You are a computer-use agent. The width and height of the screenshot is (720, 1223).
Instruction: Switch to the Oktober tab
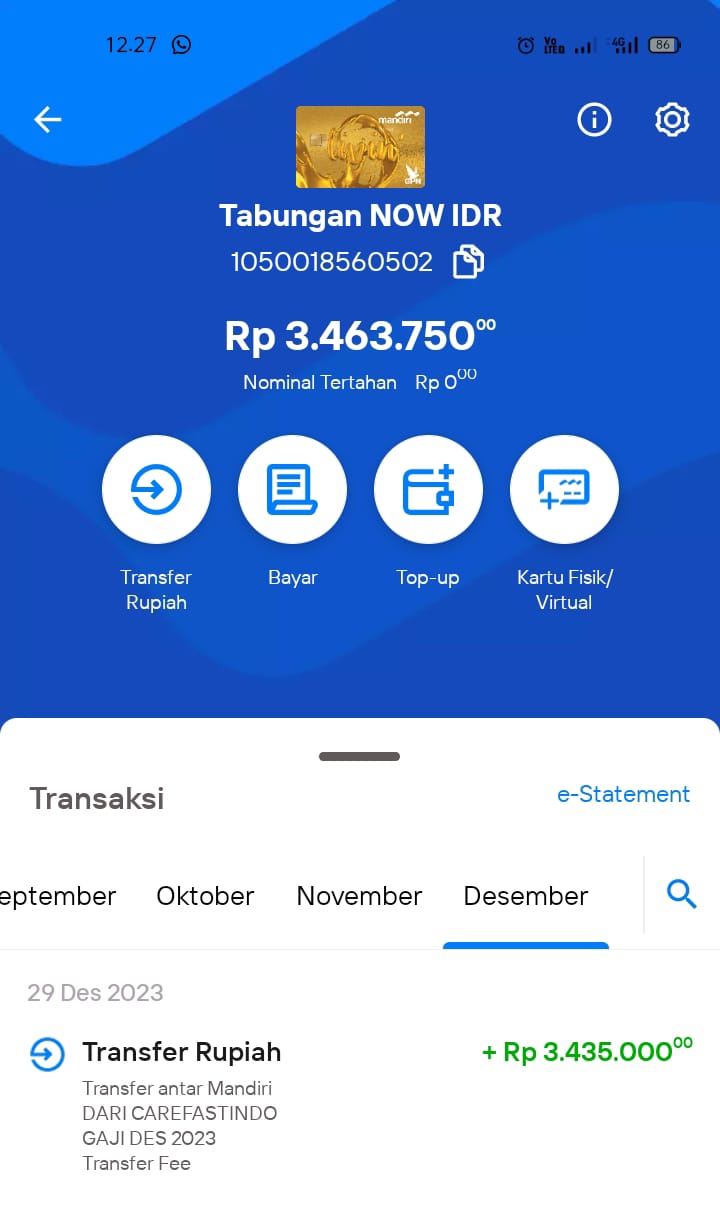(205, 896)
